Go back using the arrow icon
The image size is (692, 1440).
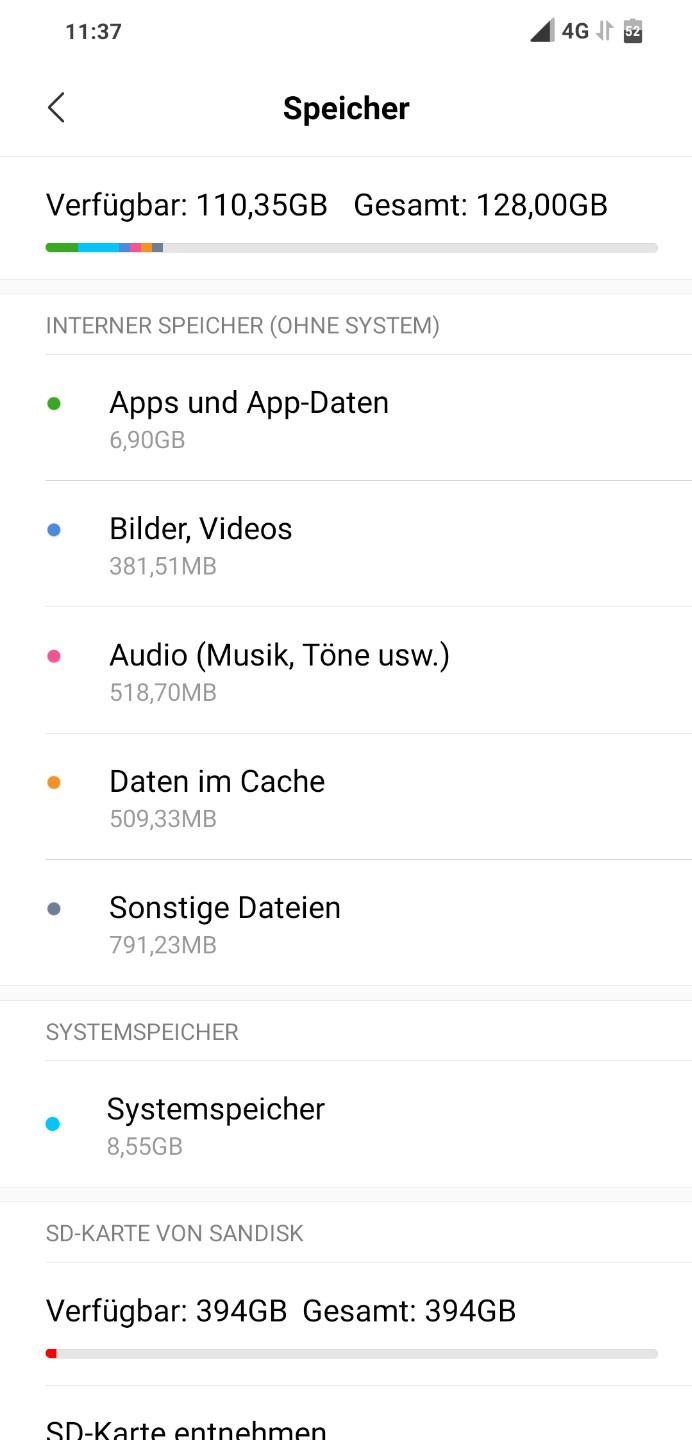pyautogui.click(x=56, y=108)
